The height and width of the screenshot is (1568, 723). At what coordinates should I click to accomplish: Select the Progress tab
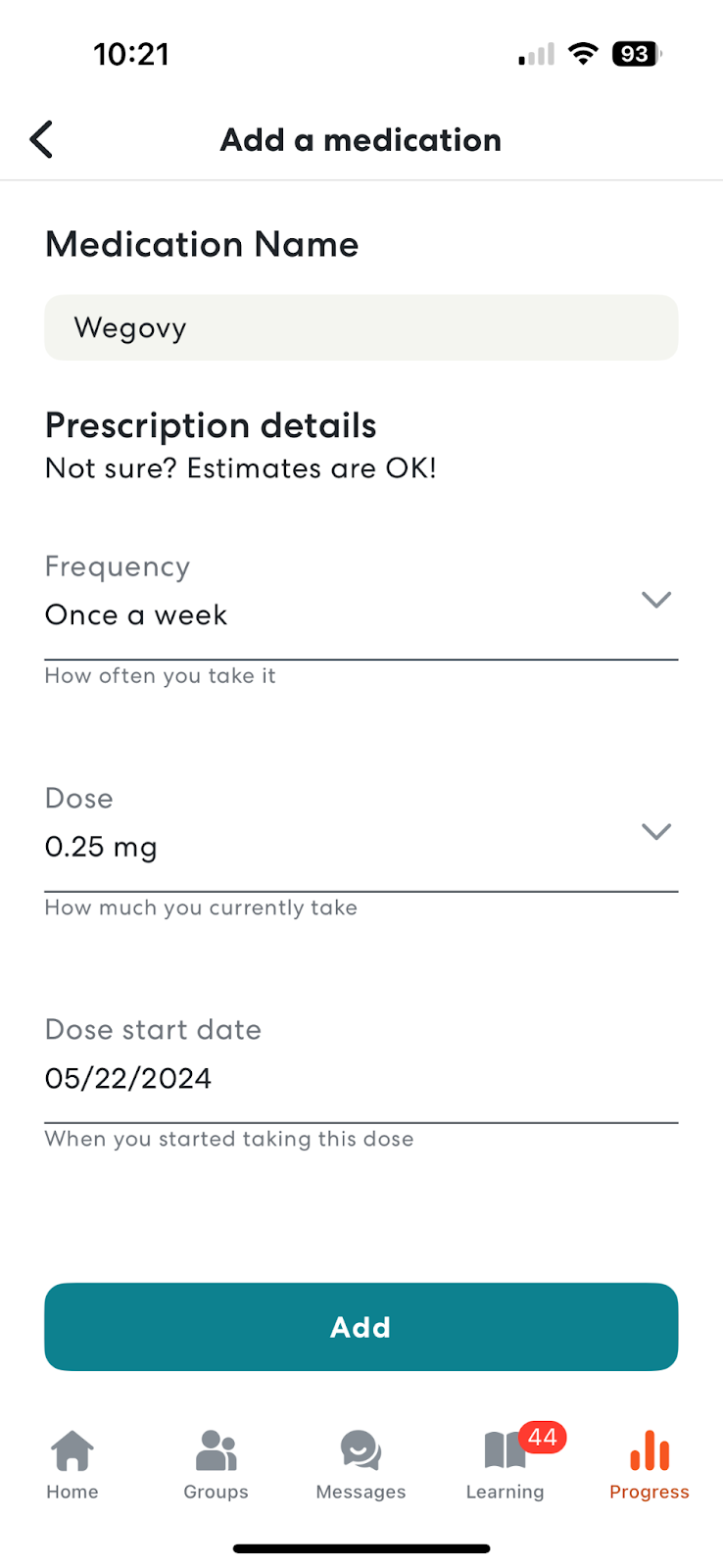pos(650,1465)
